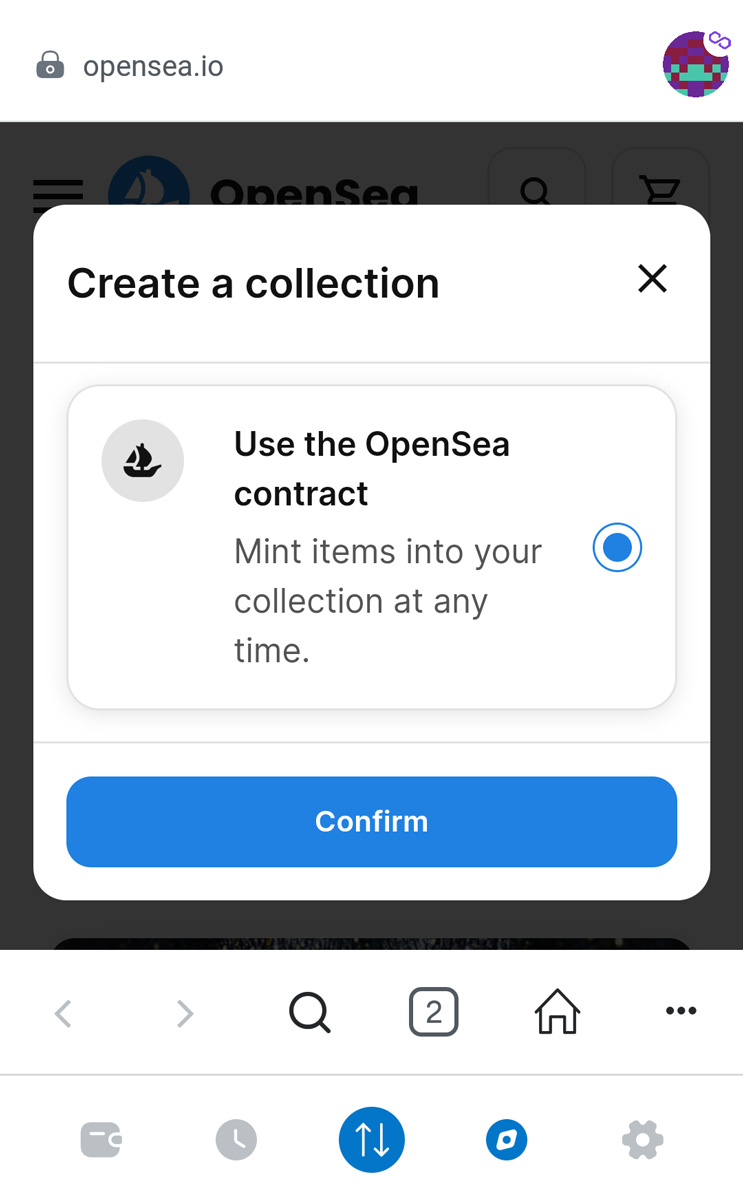743x1200 pixels.
Task: Open the browser three-dot options menu
Action: click(681, 1012)
